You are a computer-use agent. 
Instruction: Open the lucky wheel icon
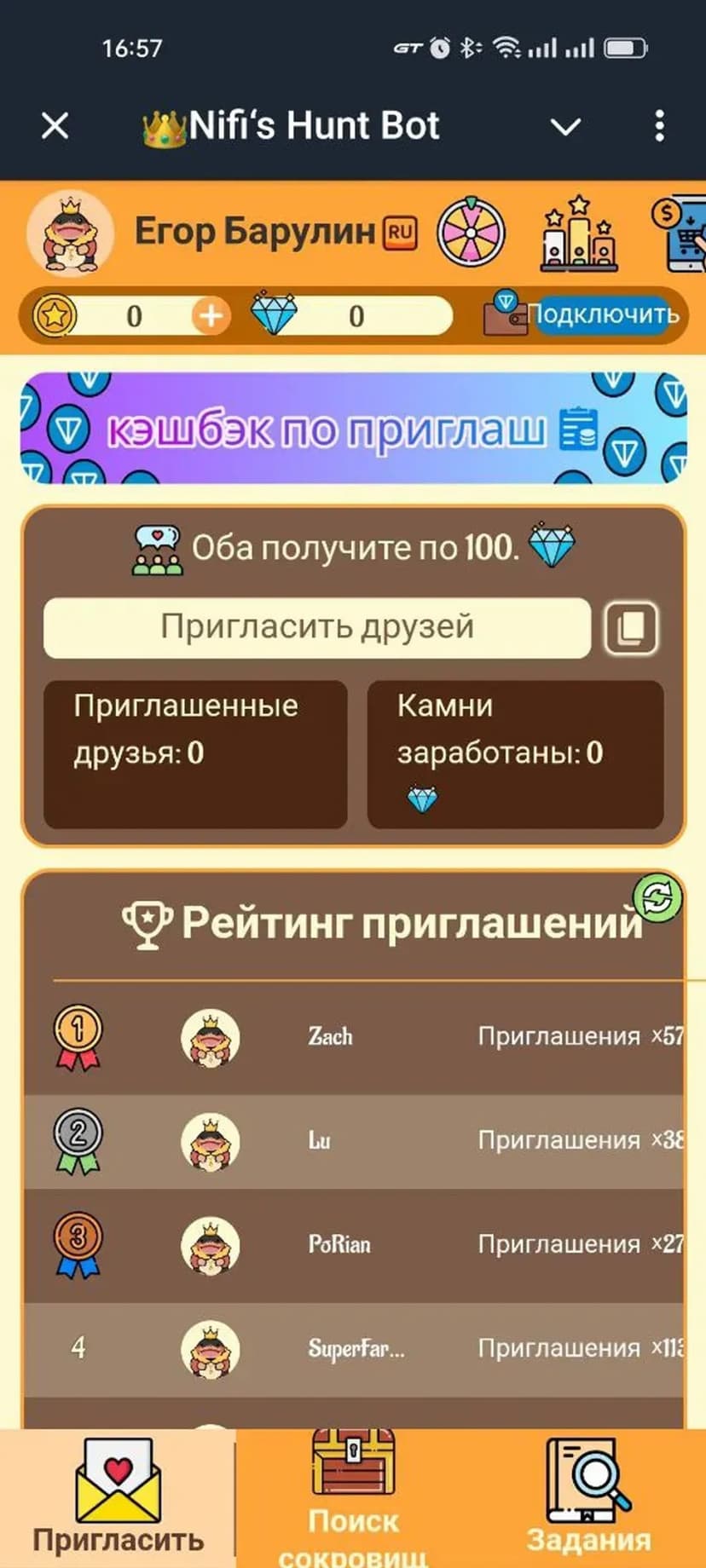click(x=471, y=233)
